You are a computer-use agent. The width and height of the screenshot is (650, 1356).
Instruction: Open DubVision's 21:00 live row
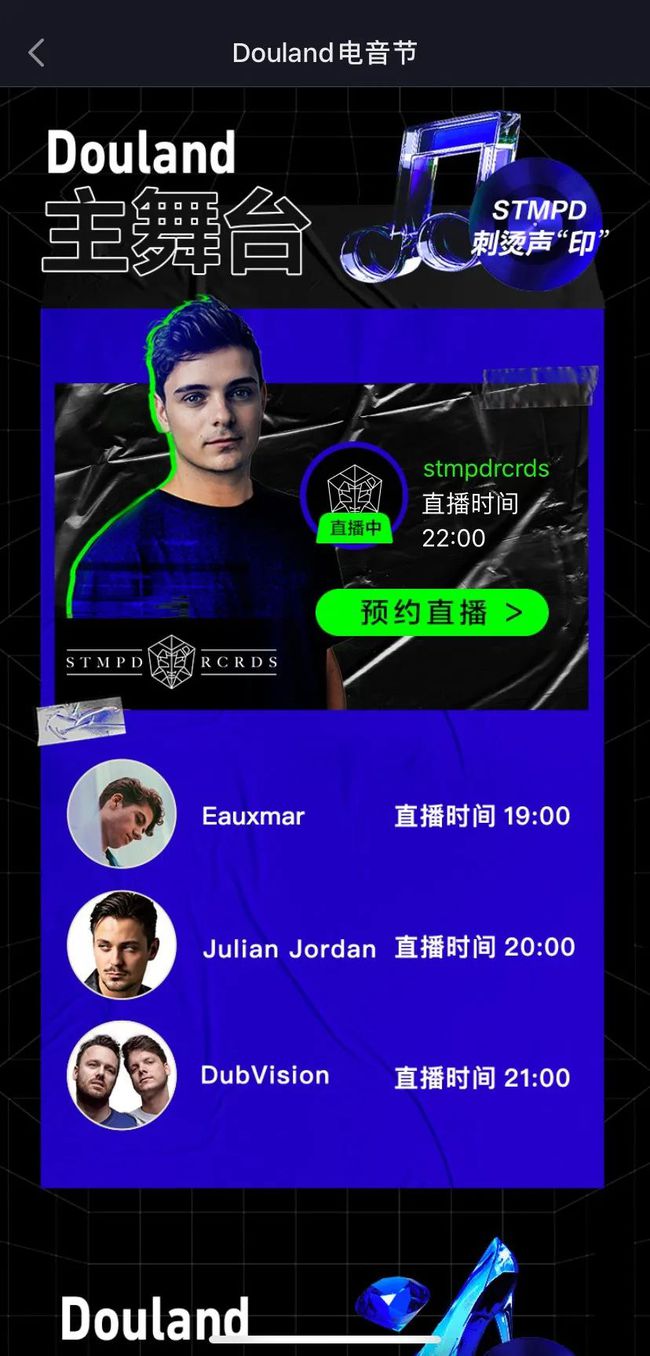click(x=320, y=1076)
